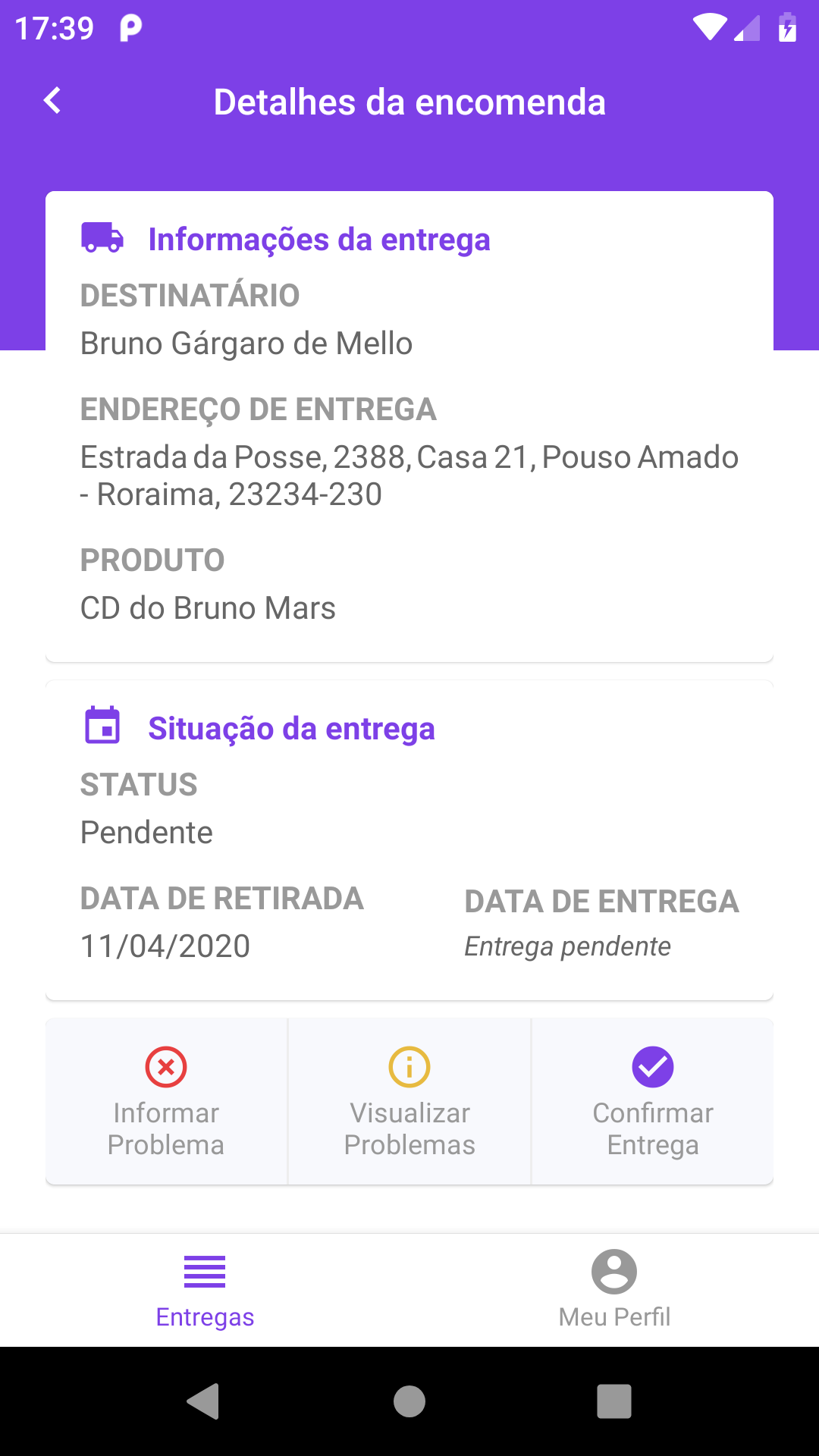
Task: Open Visualizar Problemas
Action: click(409, 1101)
